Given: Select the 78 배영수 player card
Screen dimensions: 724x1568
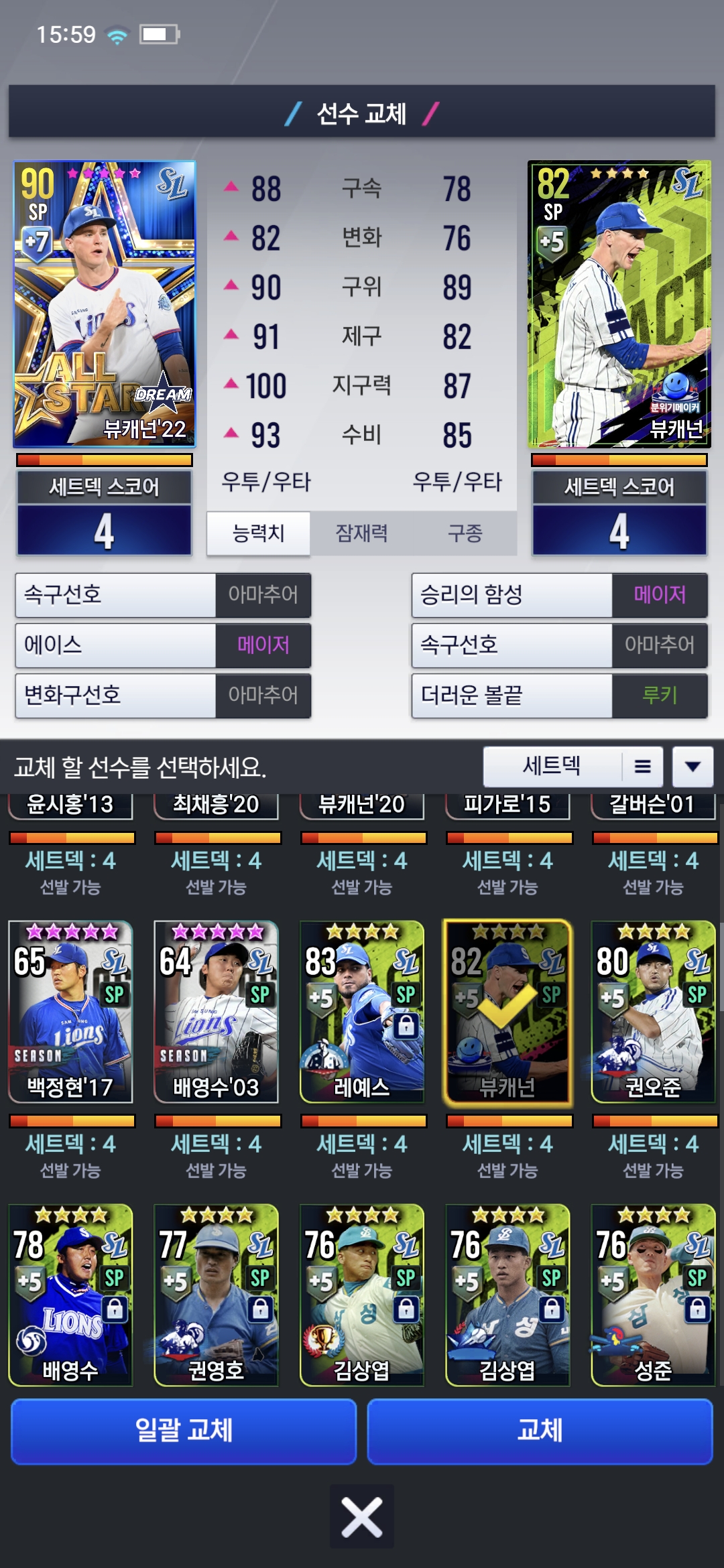Looking at the screenshot, I should coord(70,1295).
